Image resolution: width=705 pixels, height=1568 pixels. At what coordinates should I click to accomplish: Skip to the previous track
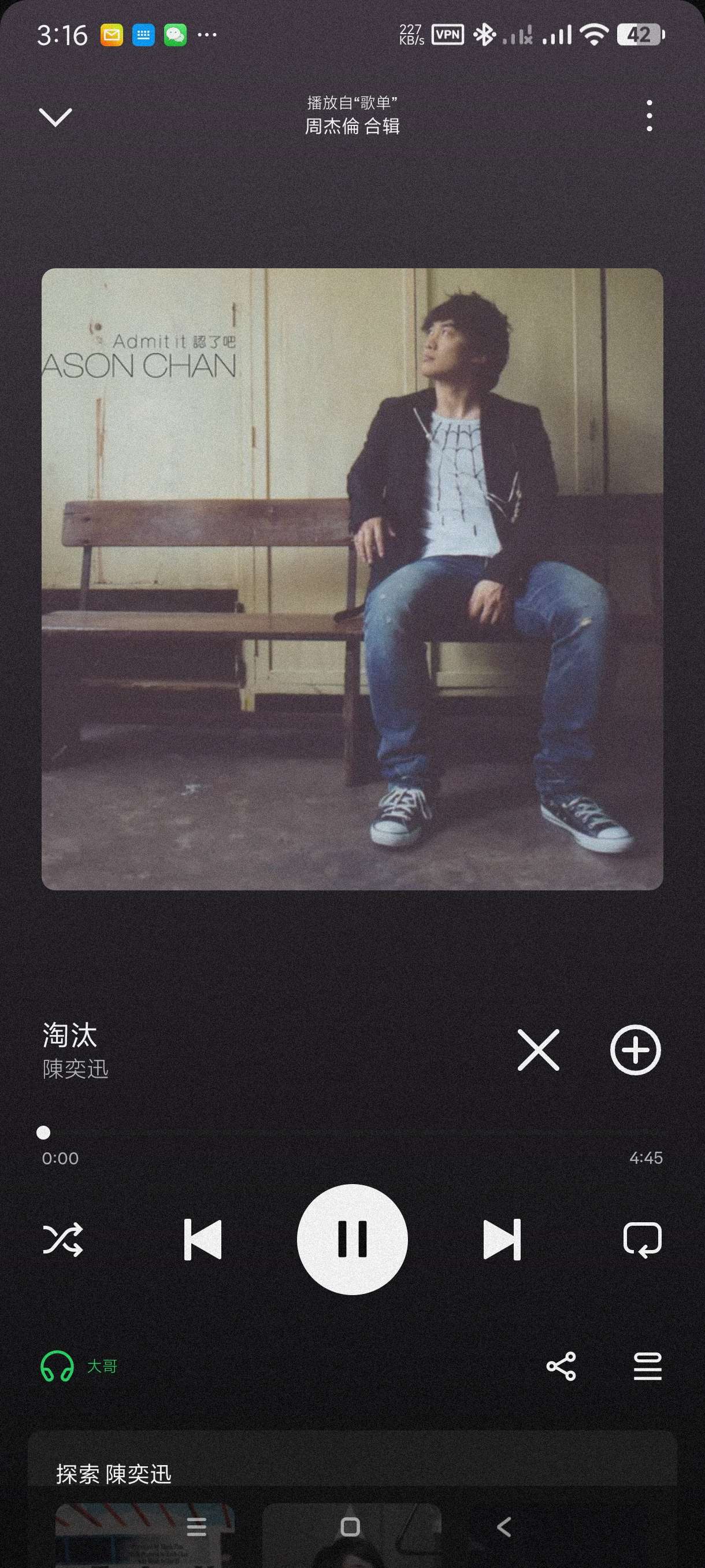pos(203,1239)
